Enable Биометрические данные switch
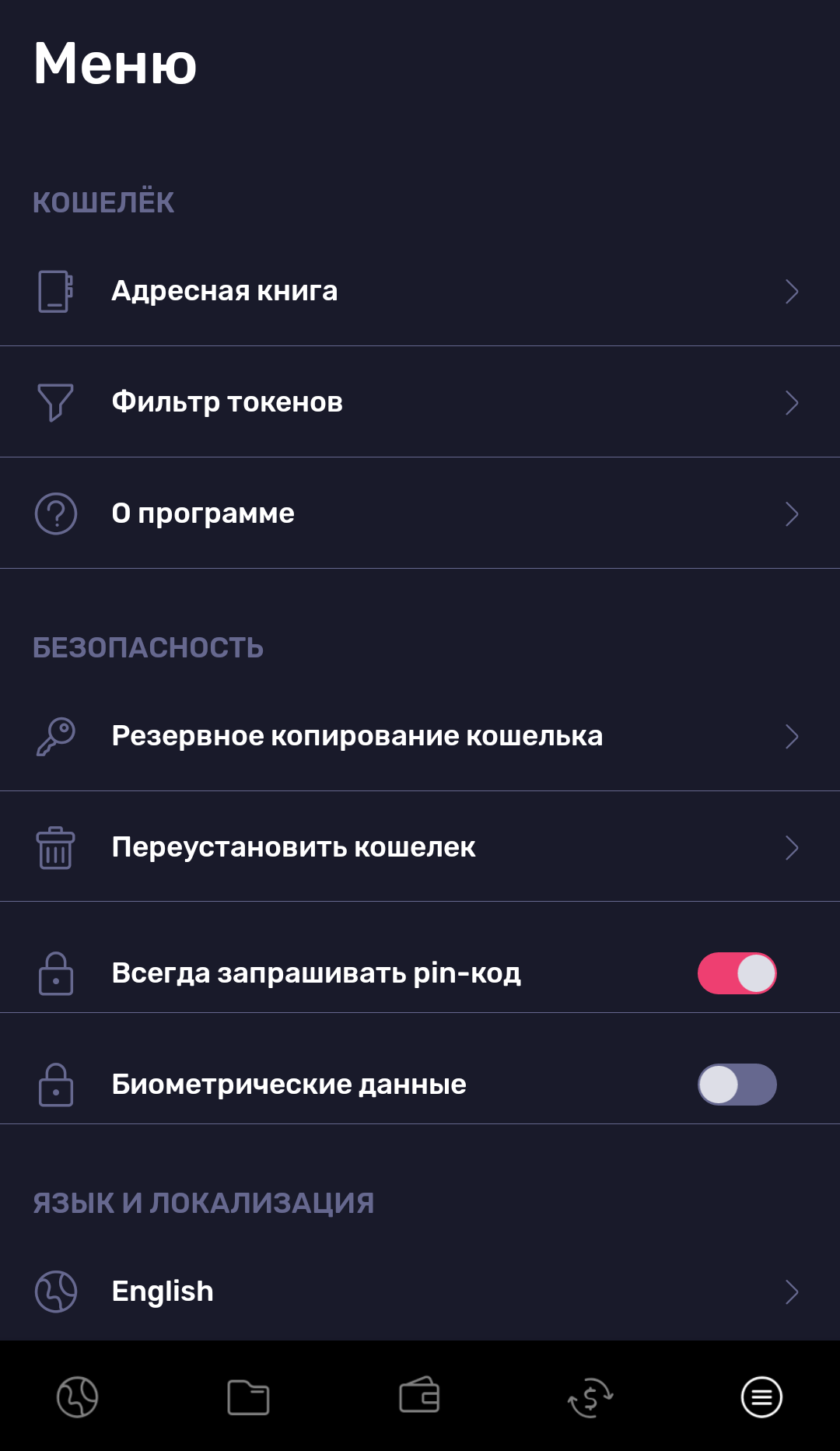840x1451 pixels. tap(737, 1085)
